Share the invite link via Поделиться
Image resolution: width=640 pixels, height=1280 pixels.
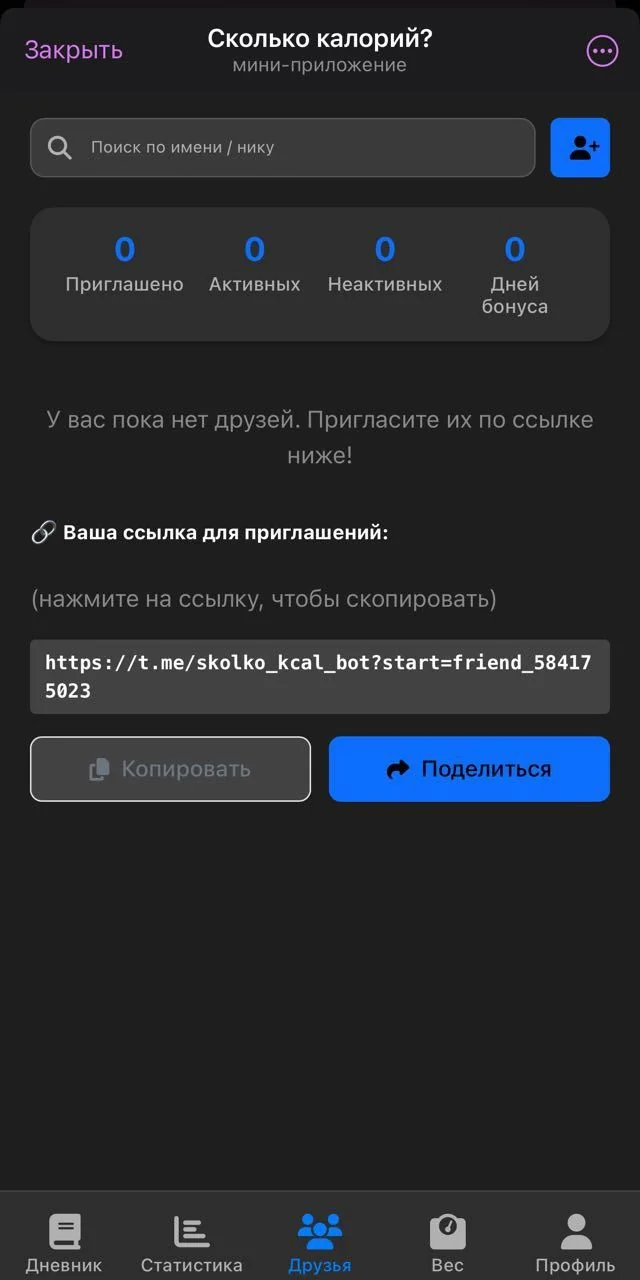tap(469, 769)
